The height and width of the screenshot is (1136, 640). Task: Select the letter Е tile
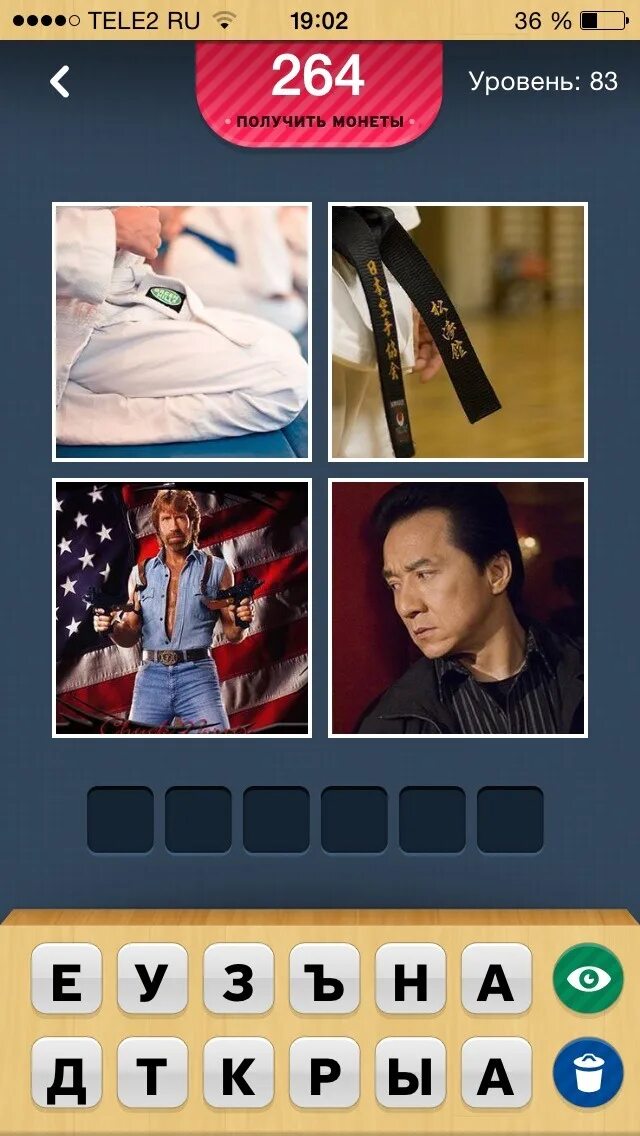(x=66, y=981)
